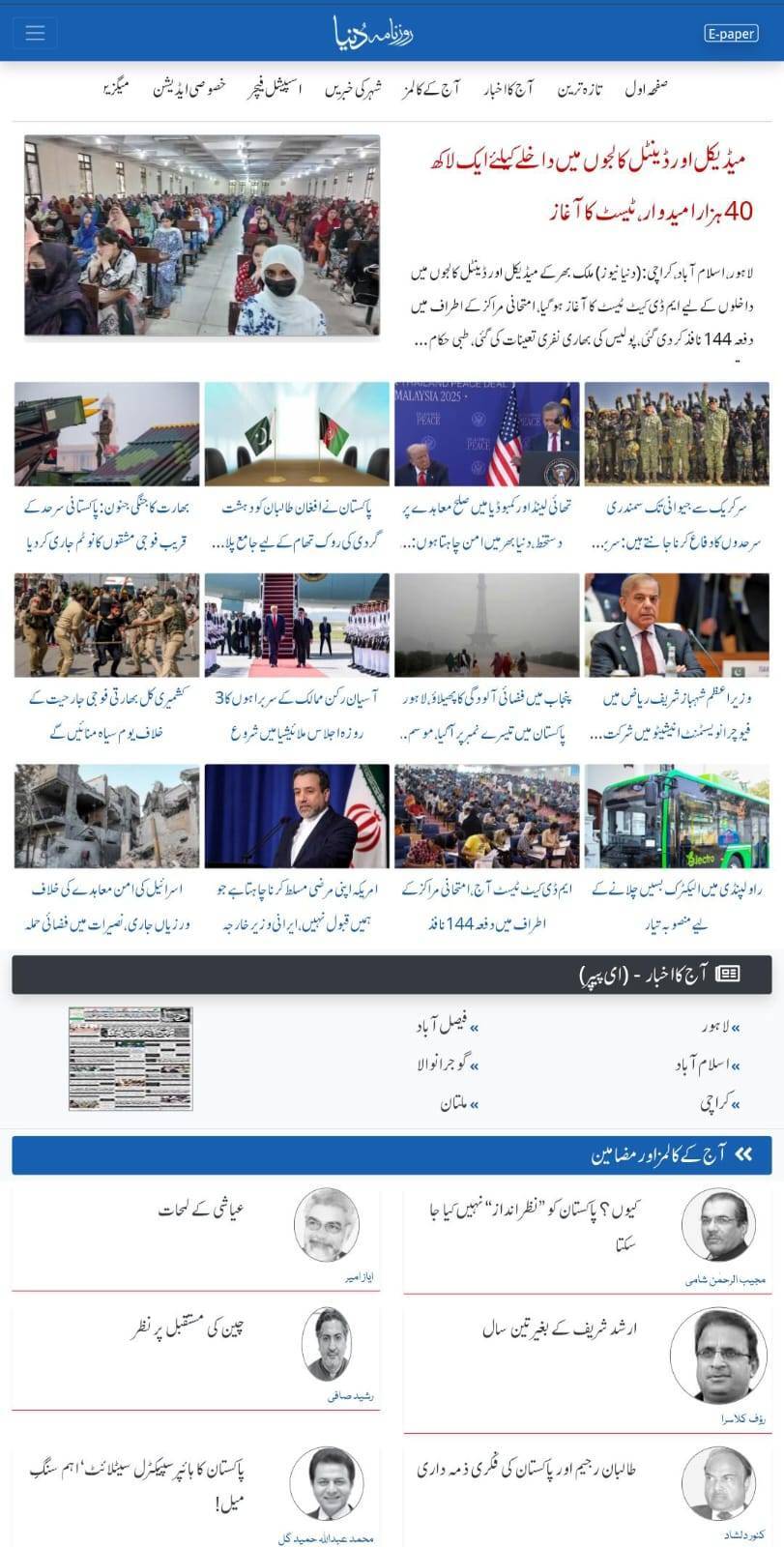Read the عیاشی کے لمحات column
This screenshot has width=784, height=1547.
[201, 1209]
